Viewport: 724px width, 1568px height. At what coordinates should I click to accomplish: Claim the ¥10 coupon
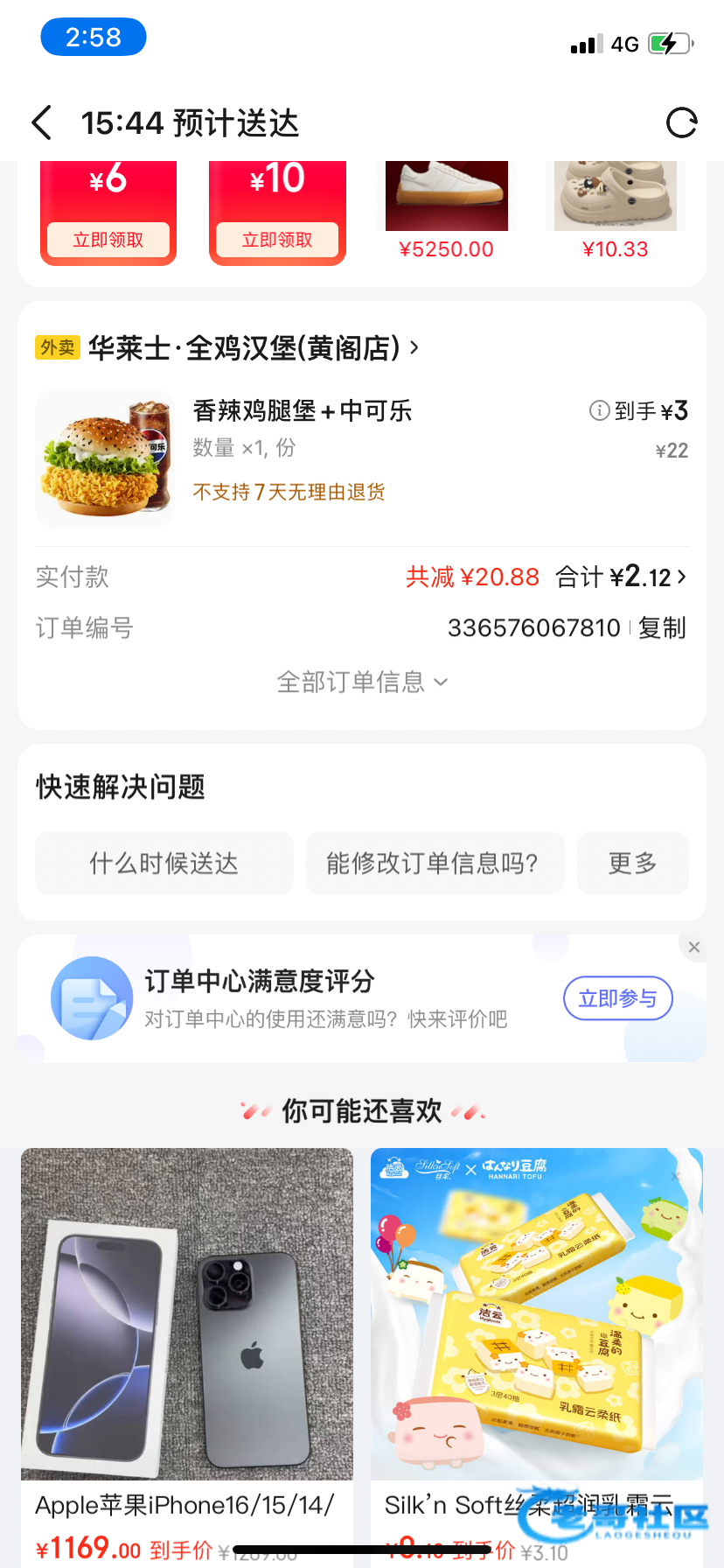[277, 240]
